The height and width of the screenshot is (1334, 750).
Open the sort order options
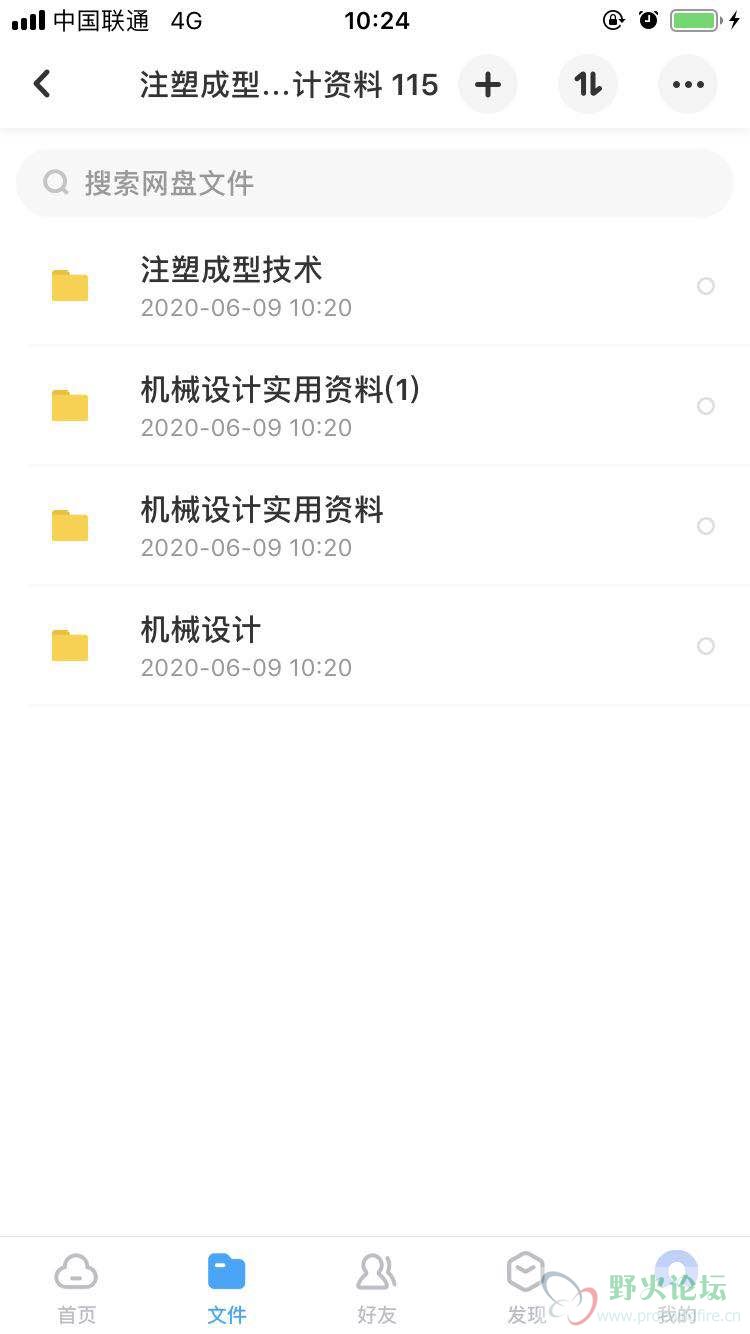(x=588, y=85)
